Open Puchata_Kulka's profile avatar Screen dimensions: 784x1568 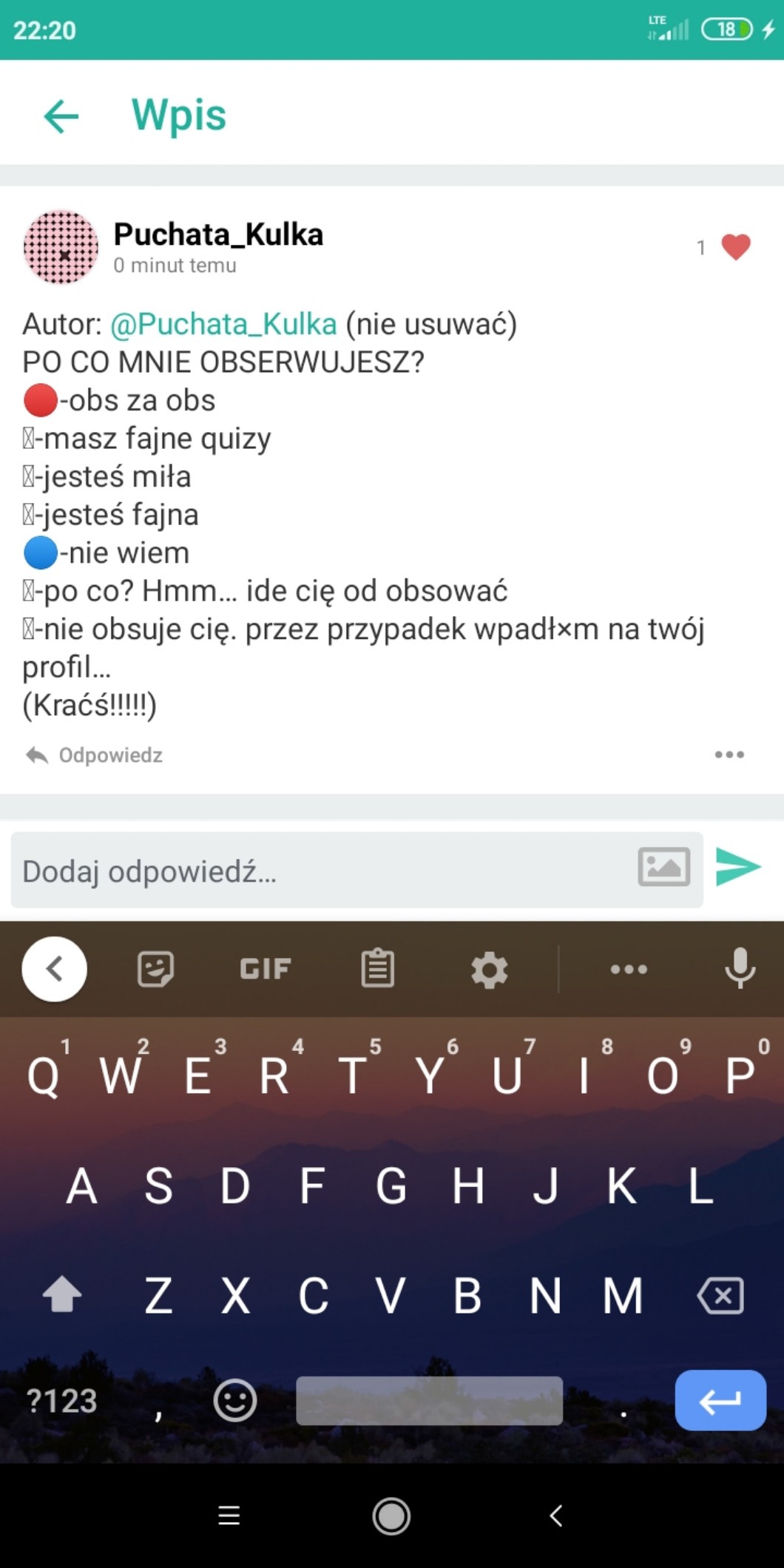(61, 247)
